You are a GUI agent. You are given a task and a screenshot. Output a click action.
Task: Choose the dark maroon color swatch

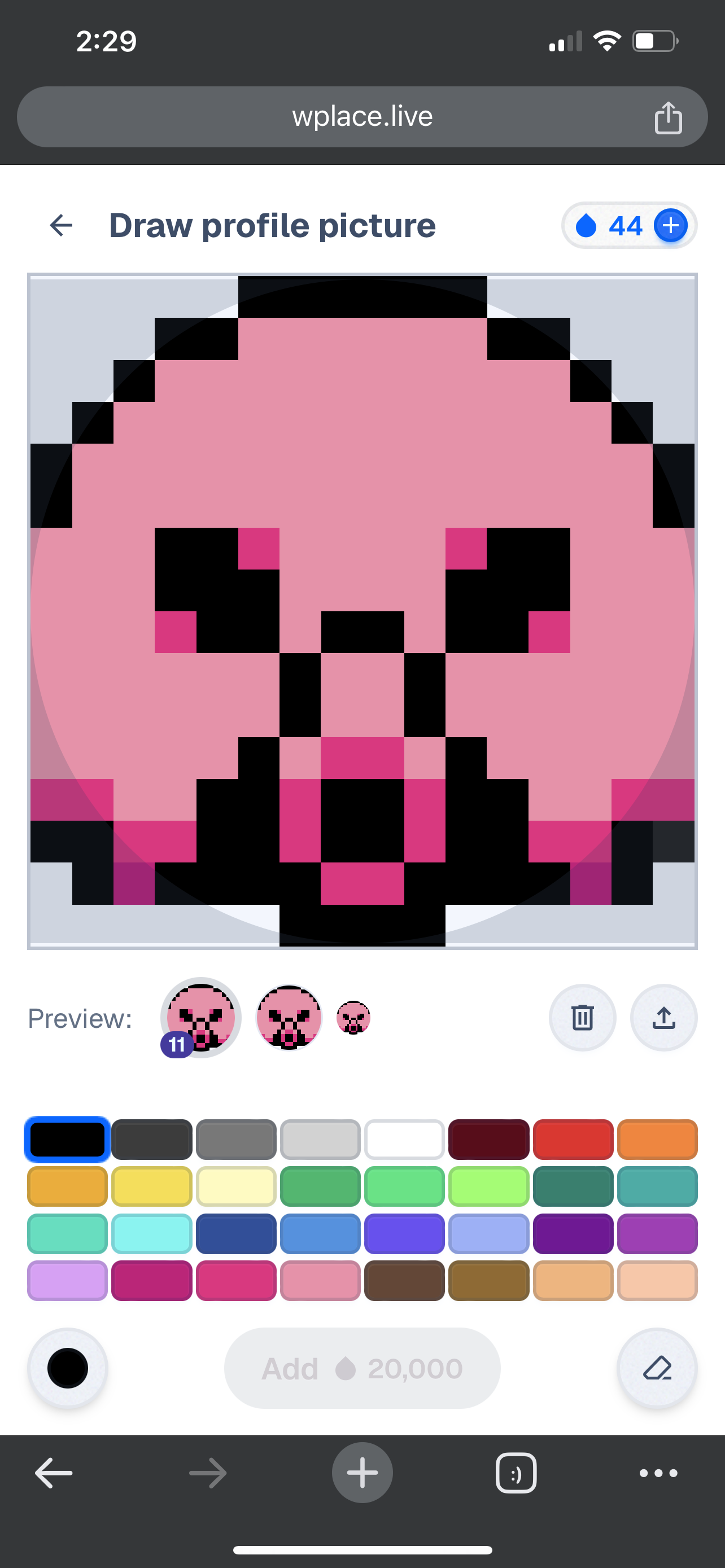pyautogui.click(x=488, y=1139)
